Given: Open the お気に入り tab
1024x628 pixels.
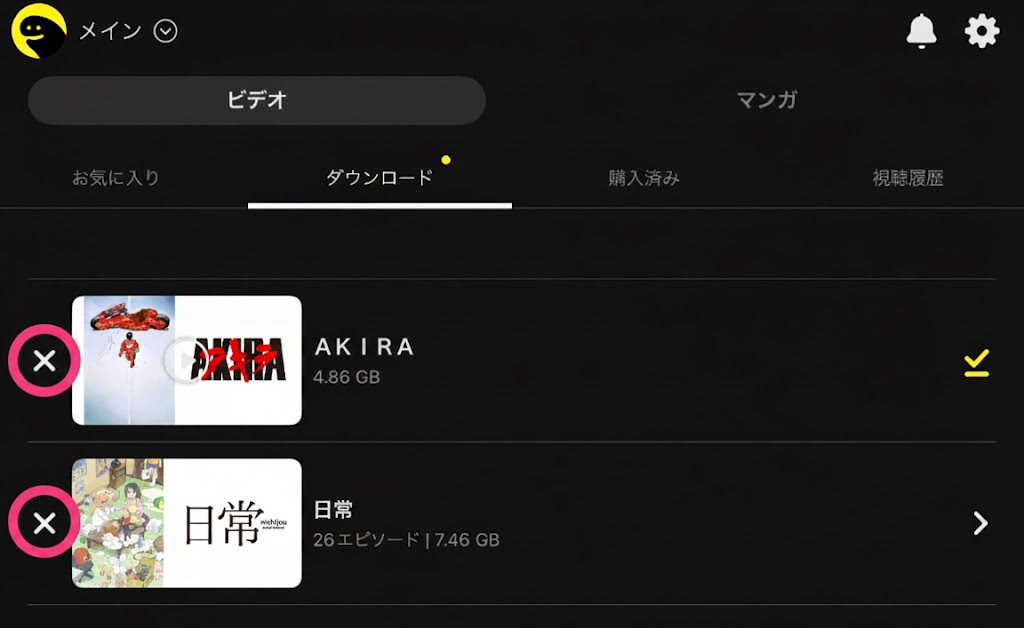Looking at the screenshot, I should [116, 178].
